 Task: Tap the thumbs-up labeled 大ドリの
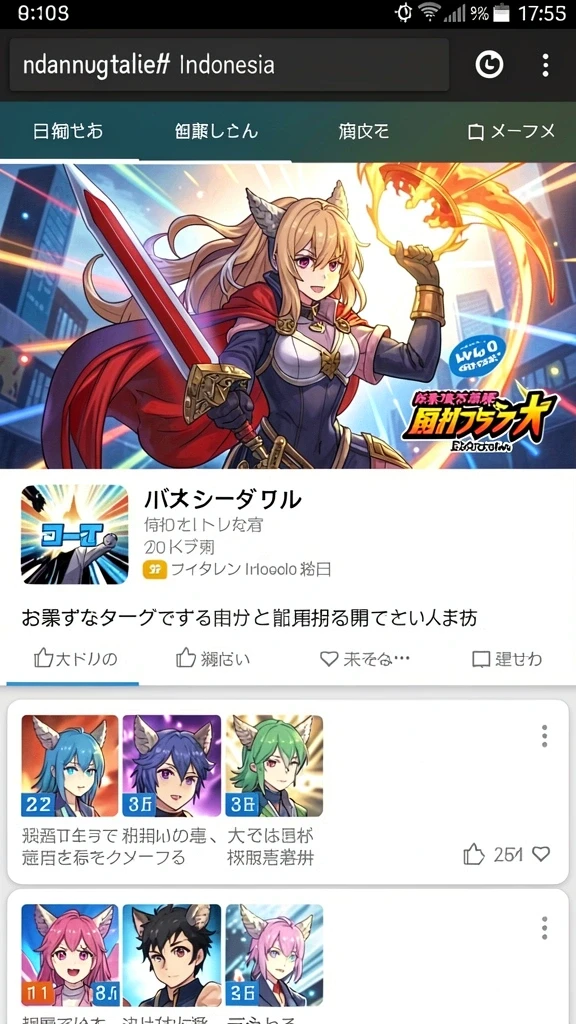click(x=75, y=659)
